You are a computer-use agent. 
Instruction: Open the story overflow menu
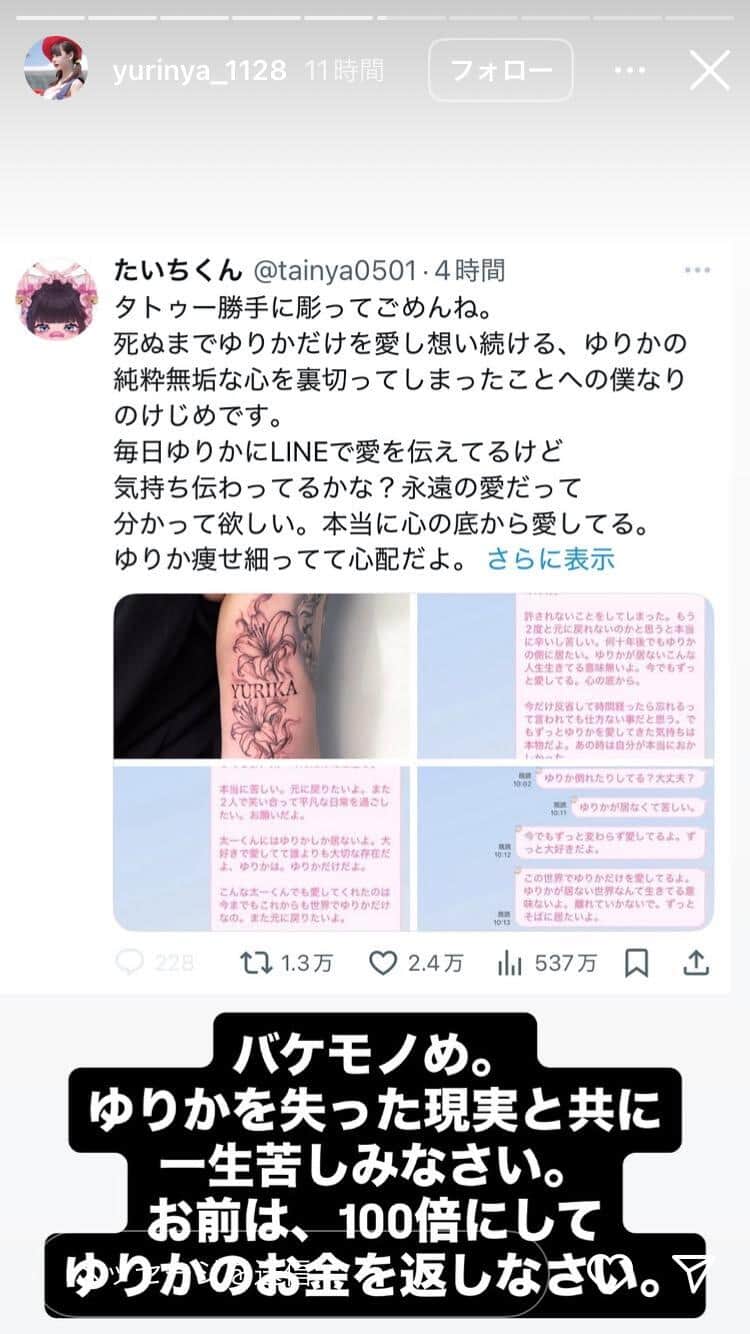coord(630,70)
